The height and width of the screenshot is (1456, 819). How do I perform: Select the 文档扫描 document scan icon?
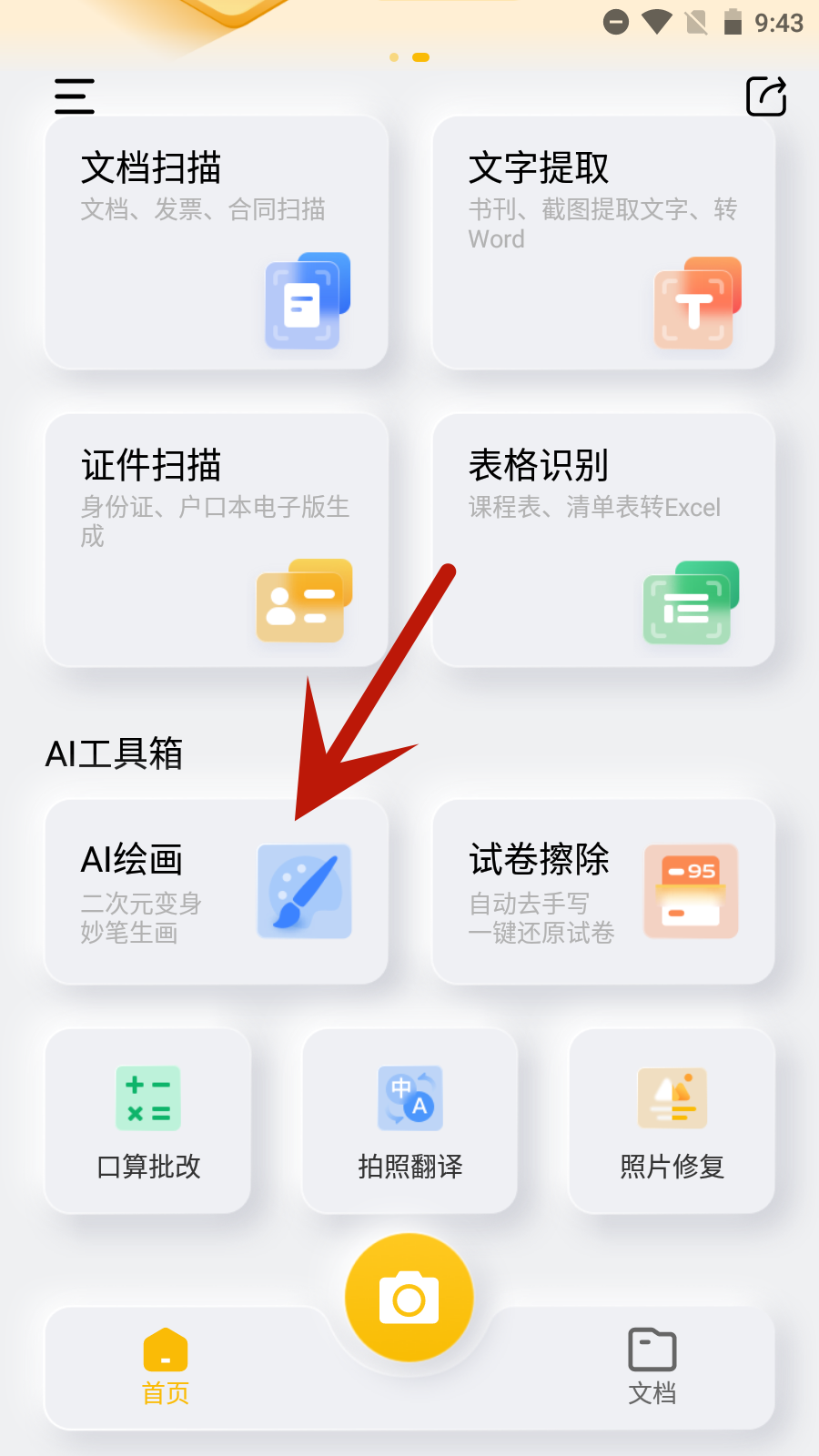(304, 302)
